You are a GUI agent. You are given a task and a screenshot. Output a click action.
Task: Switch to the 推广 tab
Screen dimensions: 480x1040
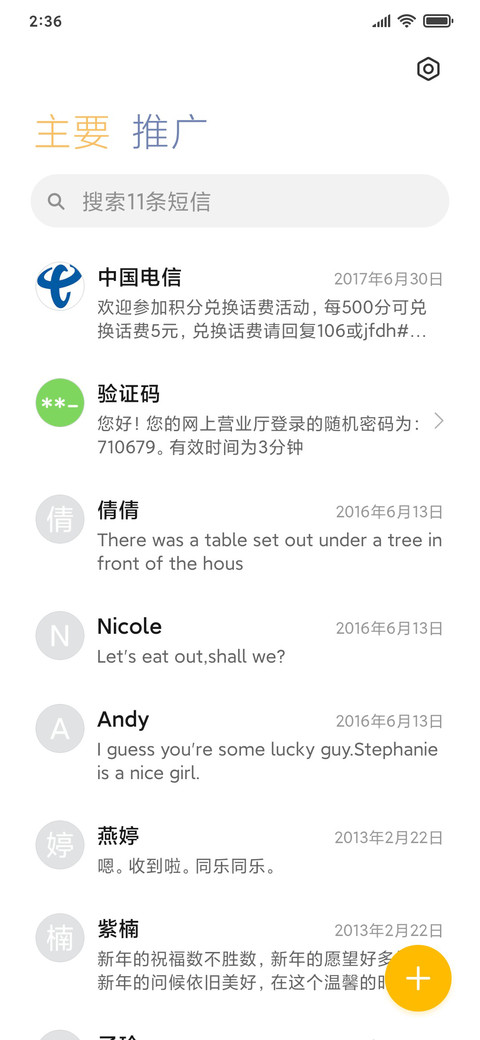click(x=170, y=131)
